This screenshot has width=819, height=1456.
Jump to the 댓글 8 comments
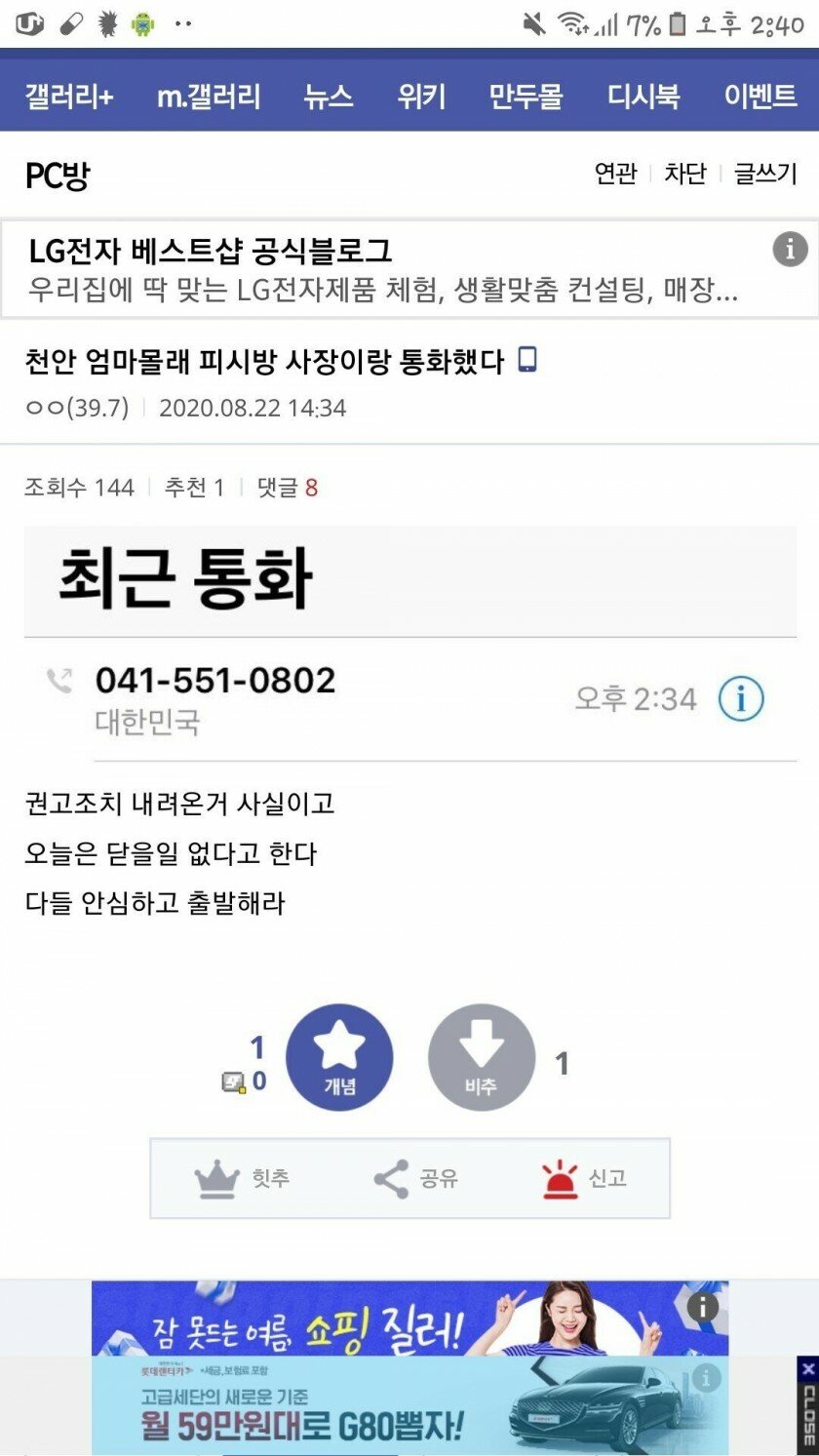tap(287, 488)
